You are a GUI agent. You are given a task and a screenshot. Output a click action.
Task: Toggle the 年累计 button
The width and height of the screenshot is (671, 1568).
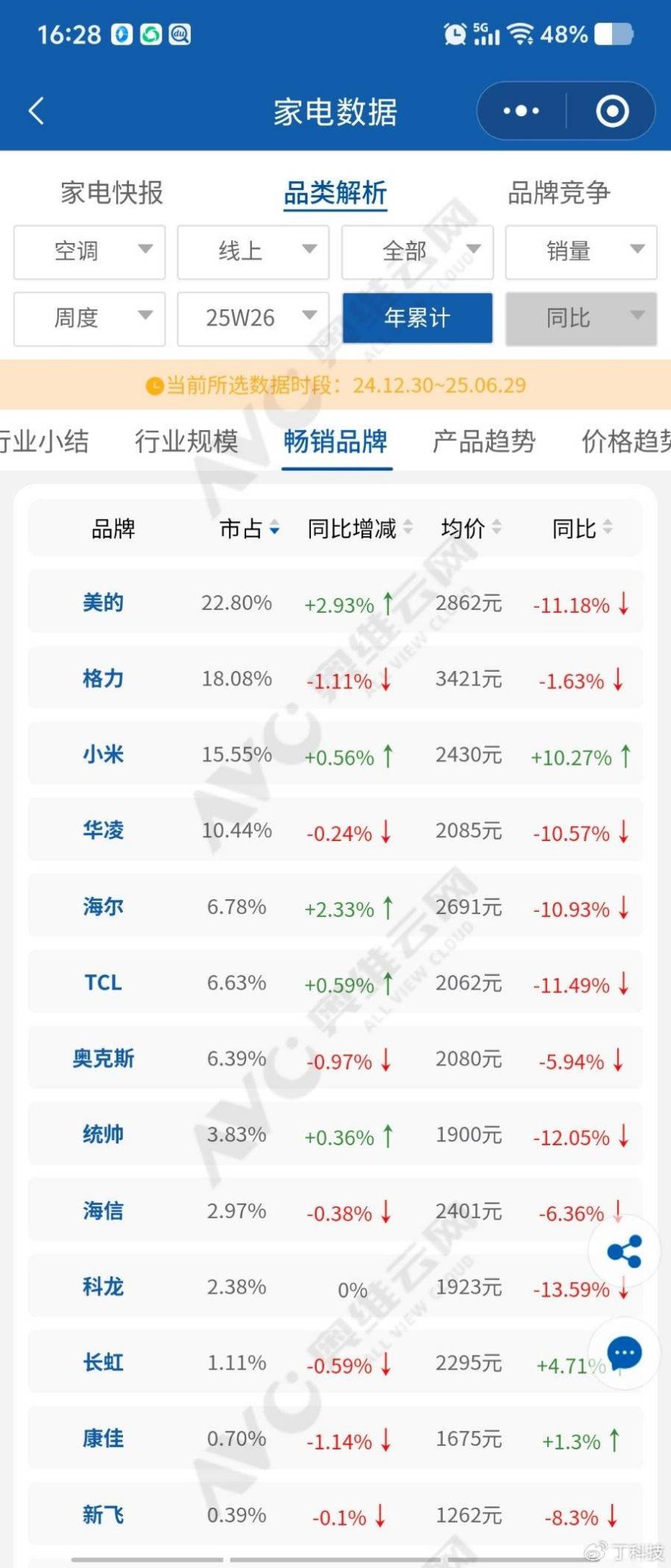[x=418, y=318]
